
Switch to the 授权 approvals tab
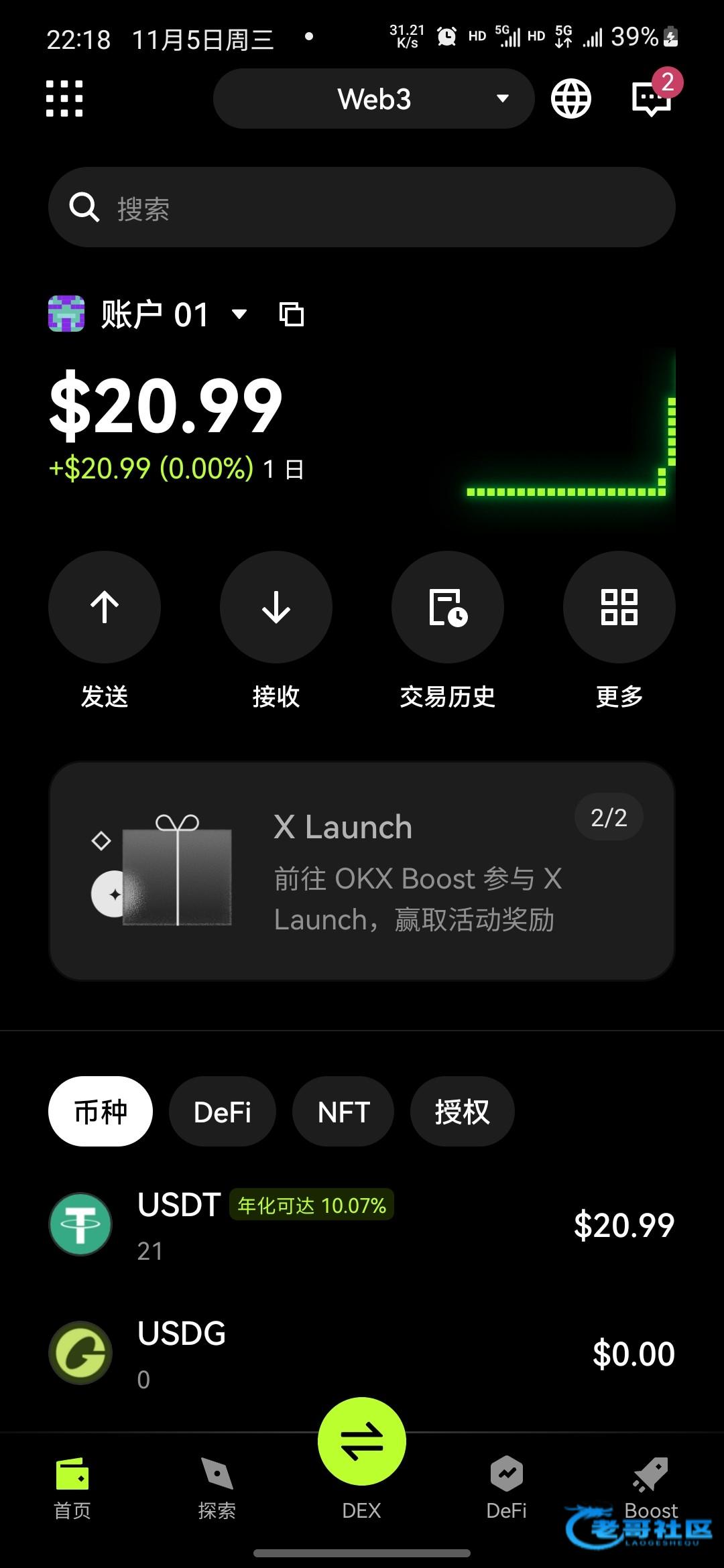[x=462, y=1112]
